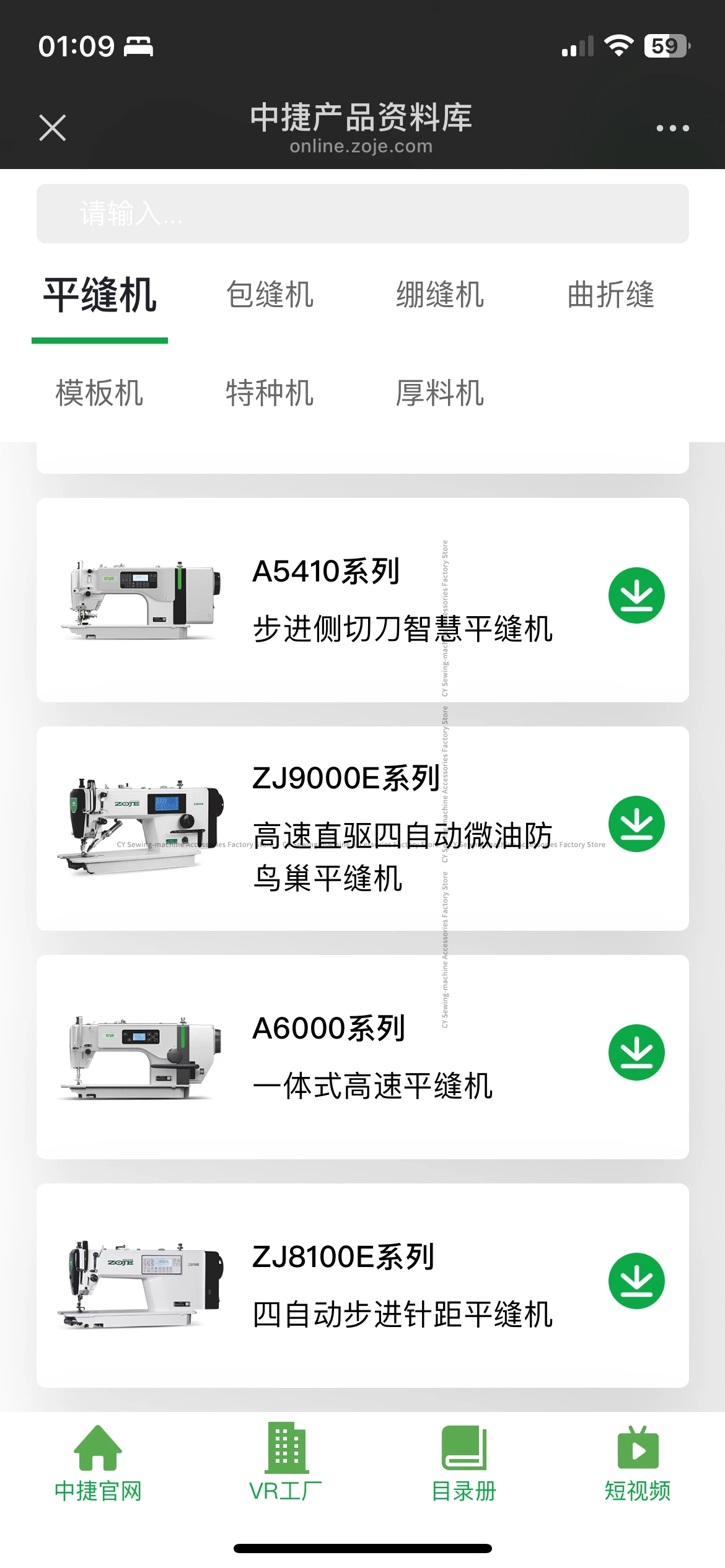Download the ZJ9000E系列 document
Image resolution: width=725 pixels, height=1568 pixels.
click(636, 824)
